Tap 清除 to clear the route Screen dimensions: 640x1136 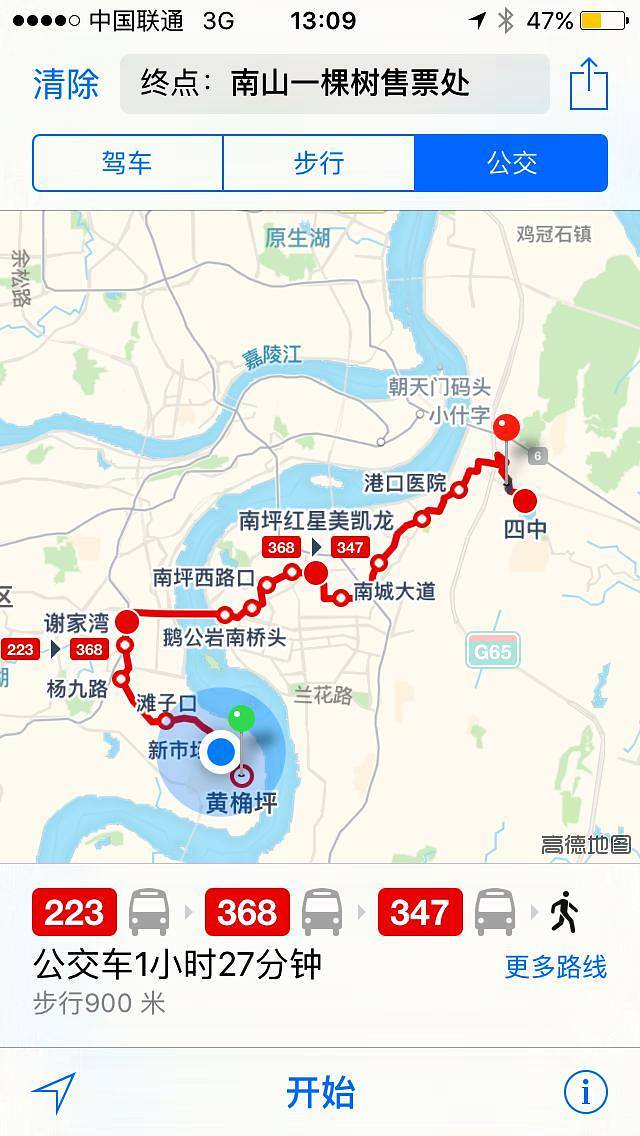(x=66, y=84)
